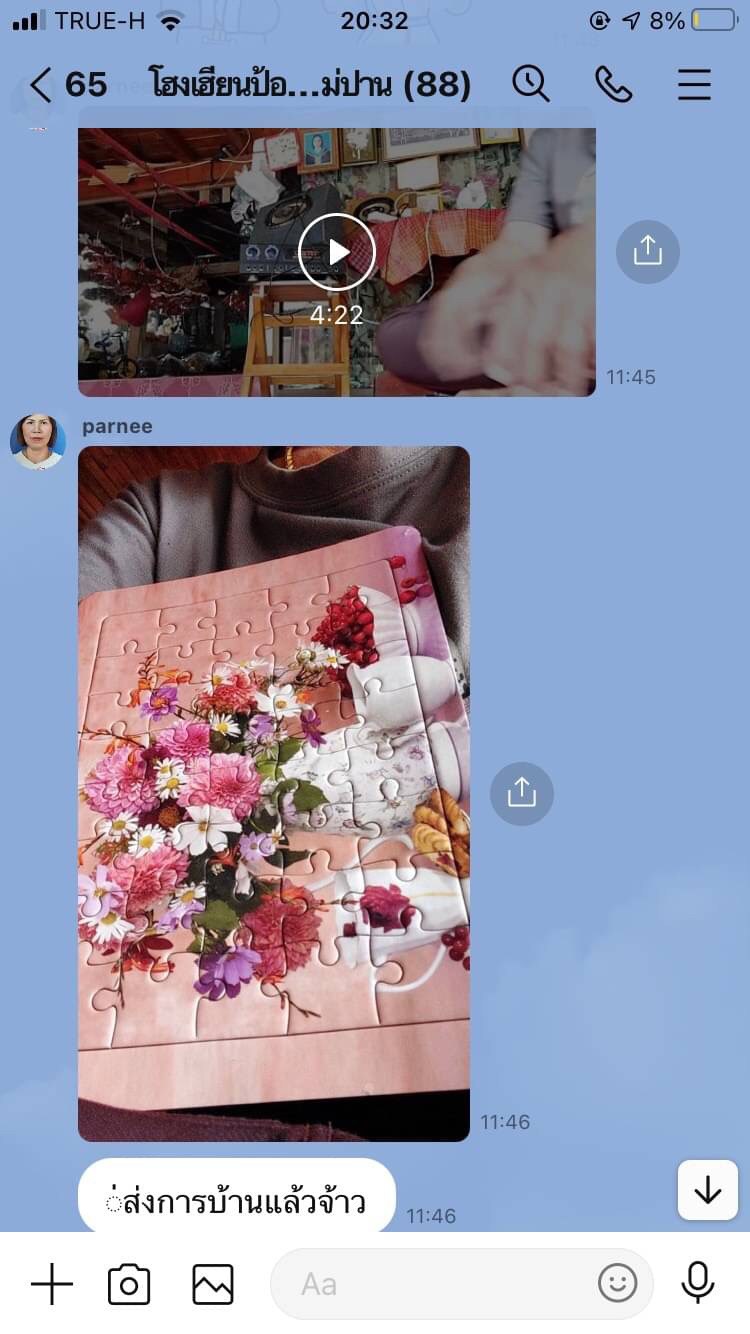Search within this chat

pyautogui.click(x=531, y=84)
